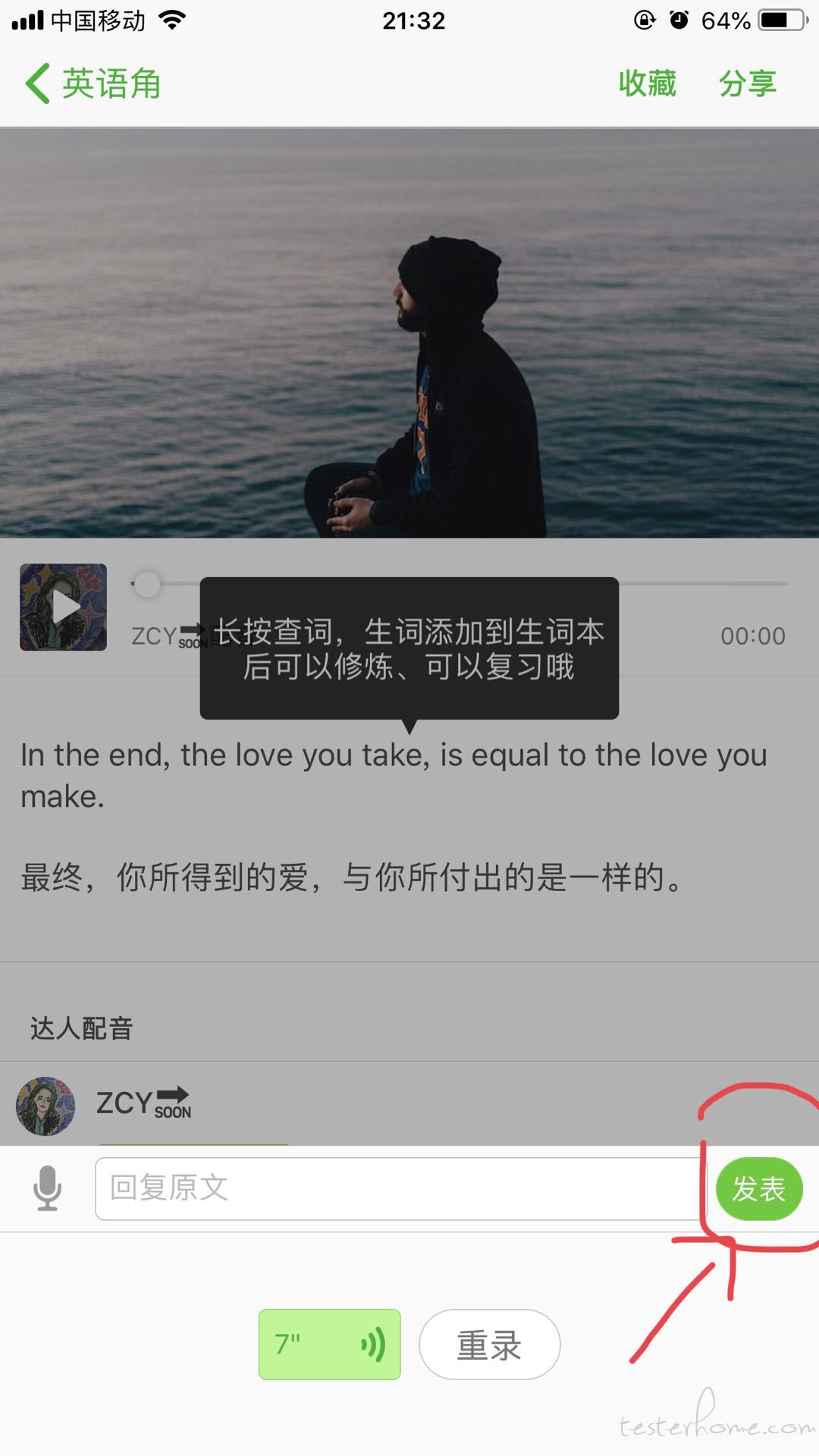Go back to 英语角

coord(93,83)
